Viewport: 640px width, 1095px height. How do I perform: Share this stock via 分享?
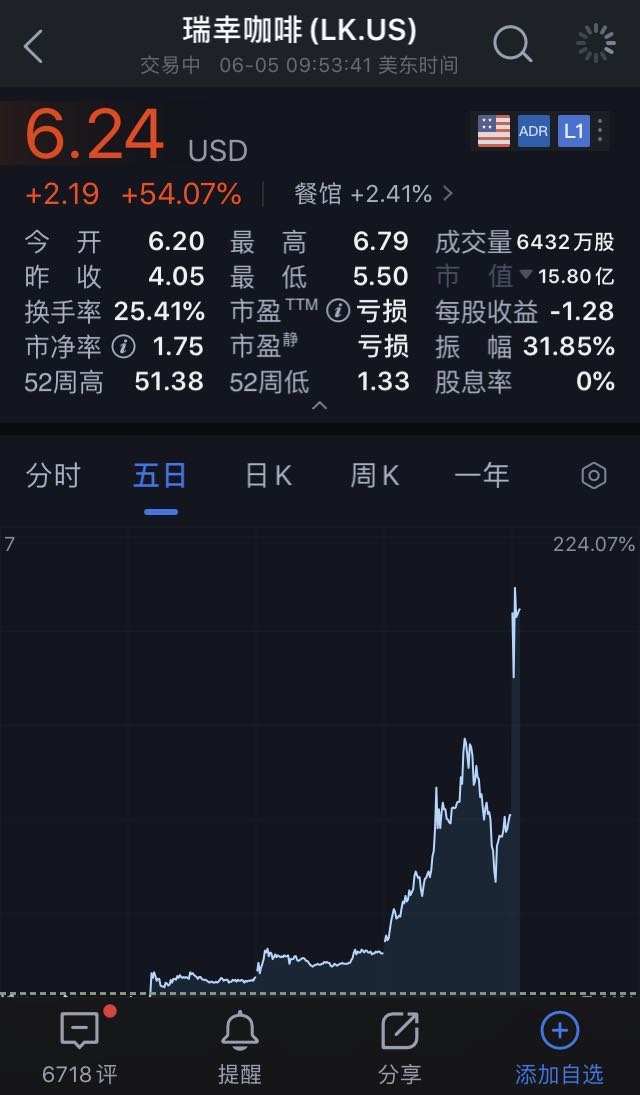400,1048
